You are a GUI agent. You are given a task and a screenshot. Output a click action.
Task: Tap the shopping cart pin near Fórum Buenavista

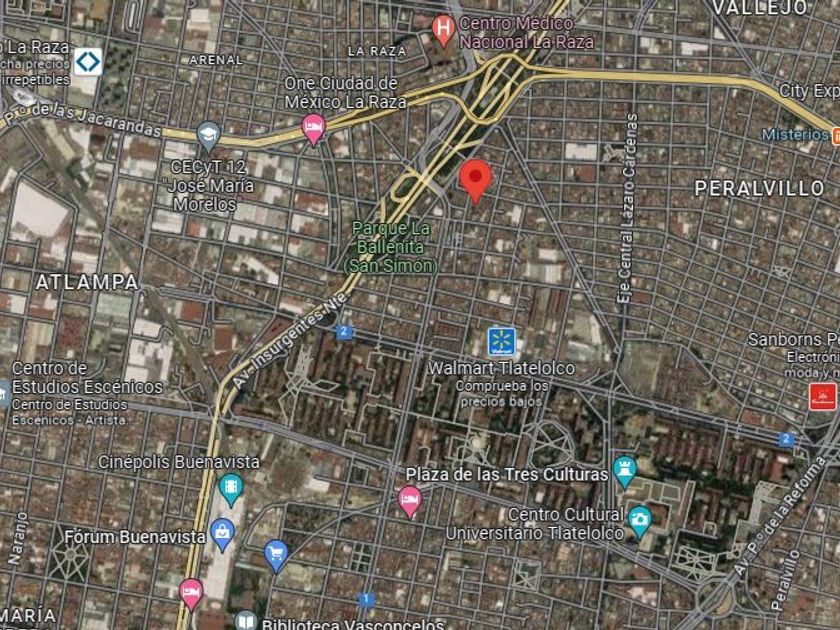[276, 556]
